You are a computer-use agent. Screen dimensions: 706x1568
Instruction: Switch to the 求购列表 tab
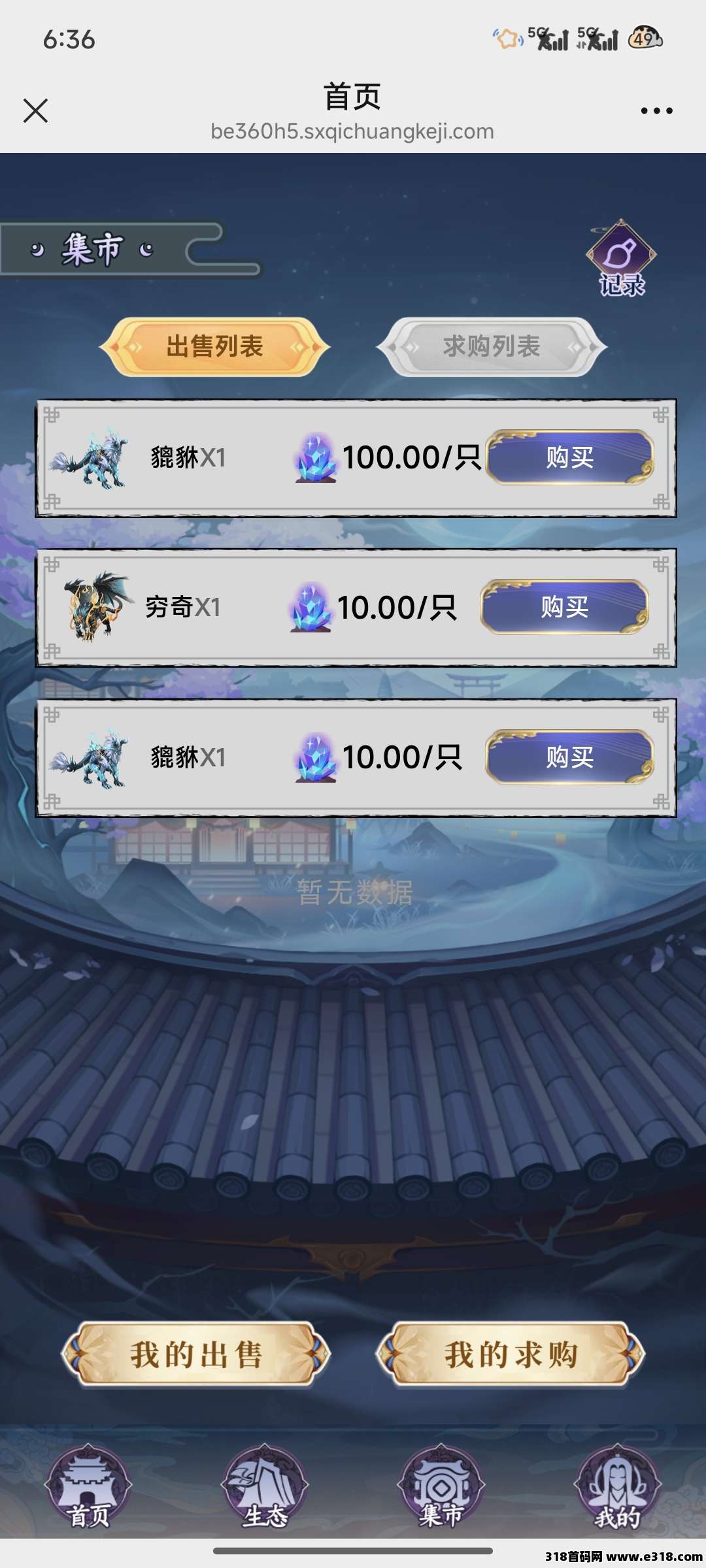[x=492, y=347]
